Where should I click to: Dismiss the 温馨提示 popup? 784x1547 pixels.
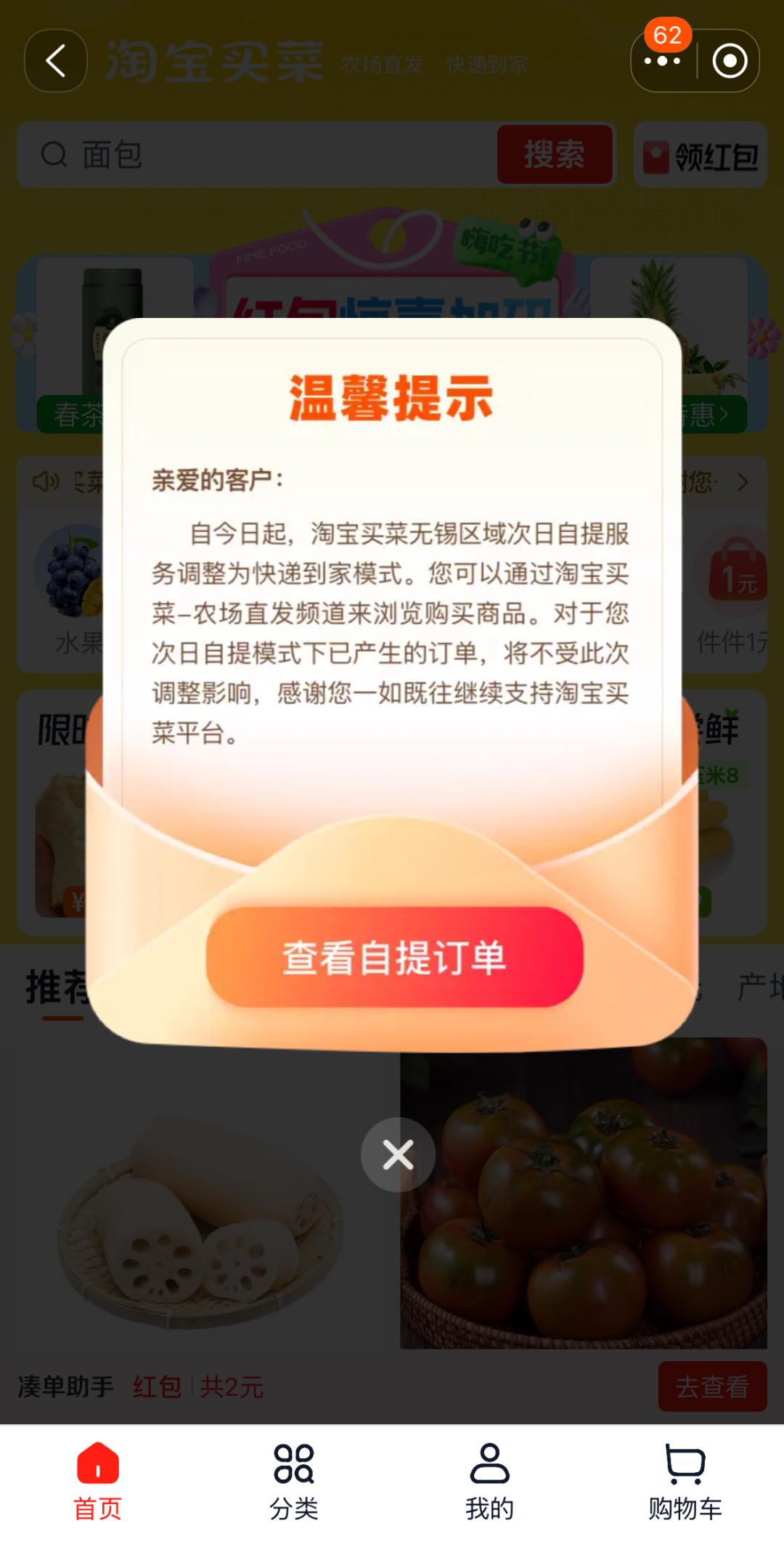(398, 1154)
